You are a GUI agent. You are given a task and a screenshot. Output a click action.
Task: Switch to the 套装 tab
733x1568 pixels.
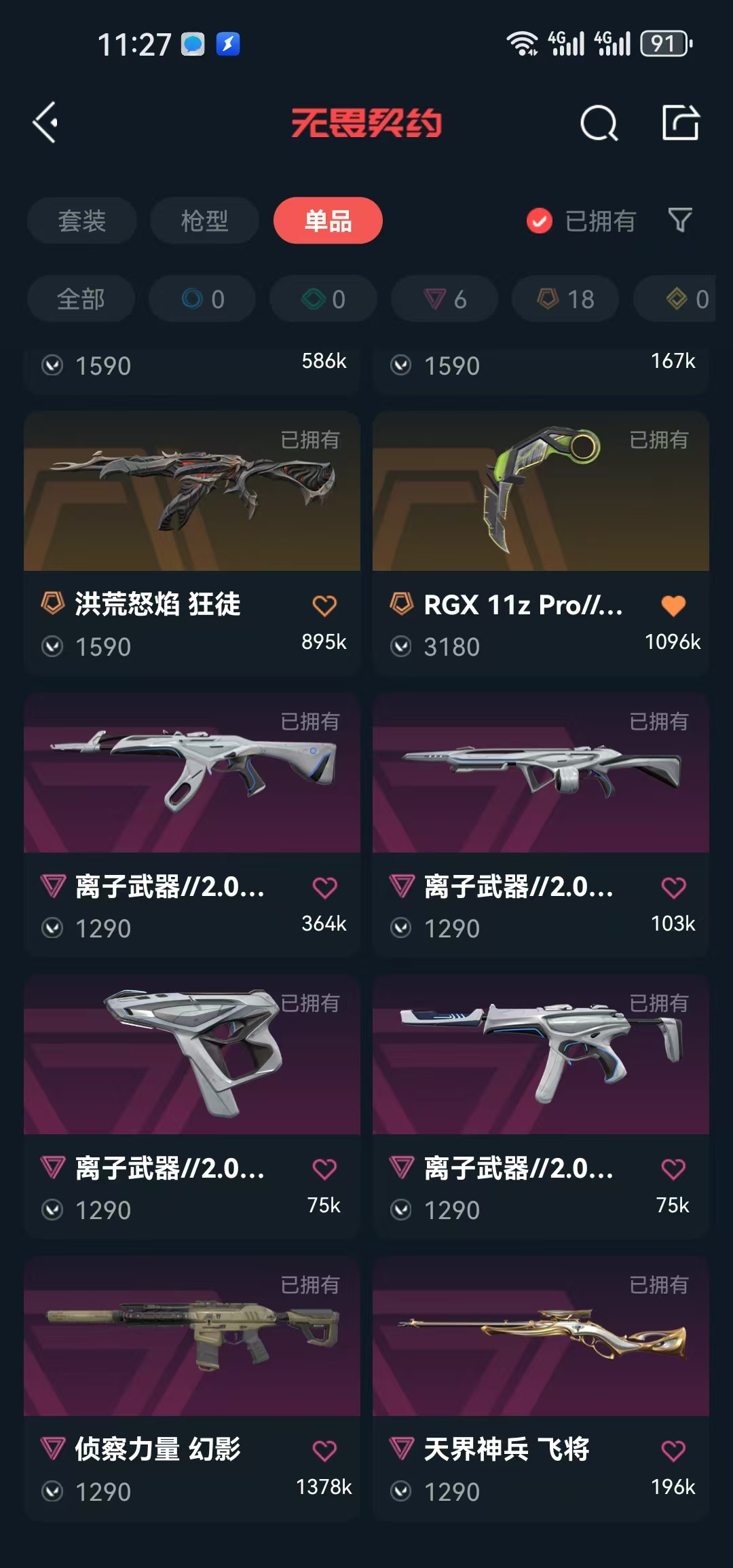(x=81, y=221)
